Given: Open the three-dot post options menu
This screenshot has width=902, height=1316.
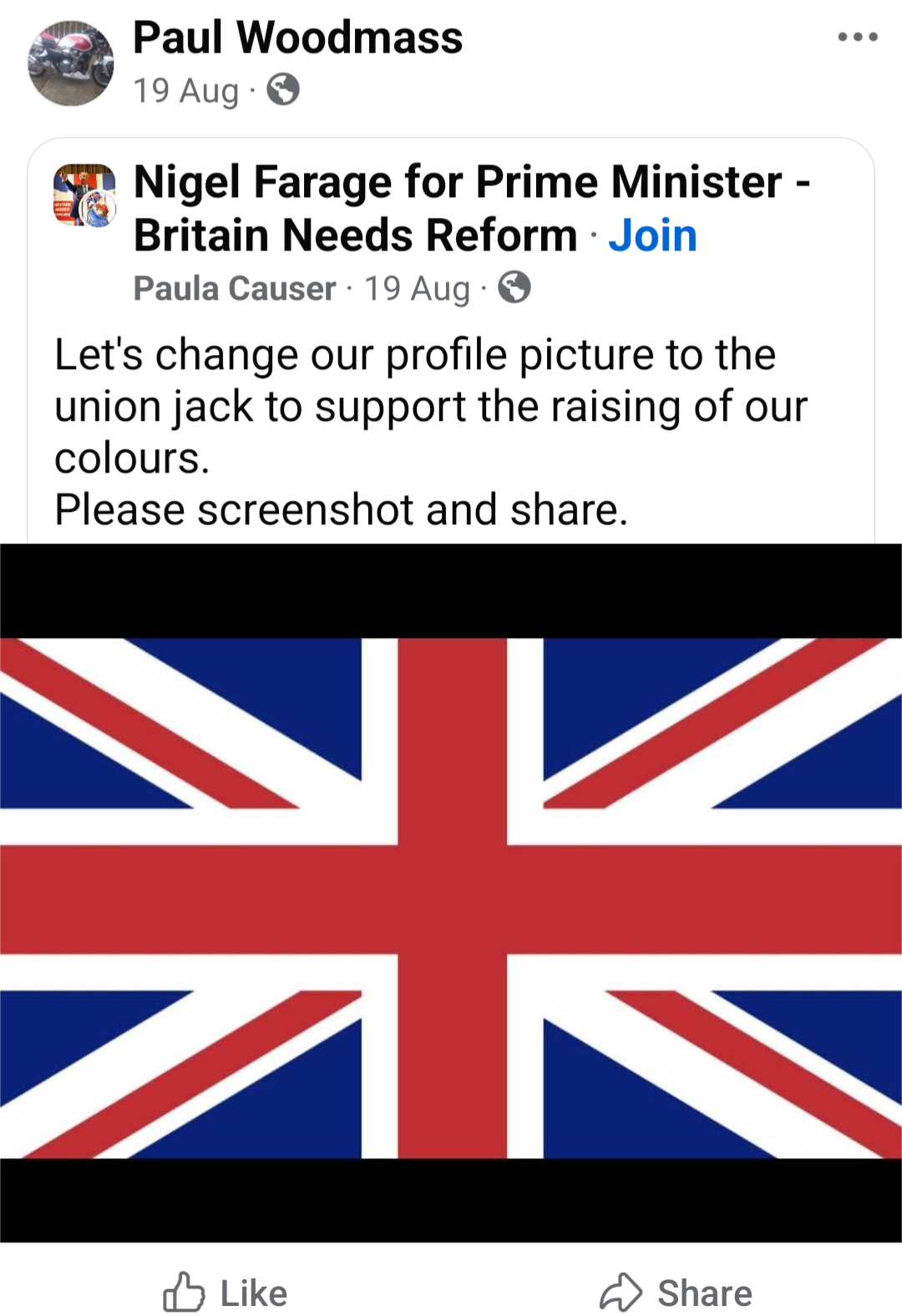Looking at the screenshot, I should pyautogui.click(x=858, y=38).
